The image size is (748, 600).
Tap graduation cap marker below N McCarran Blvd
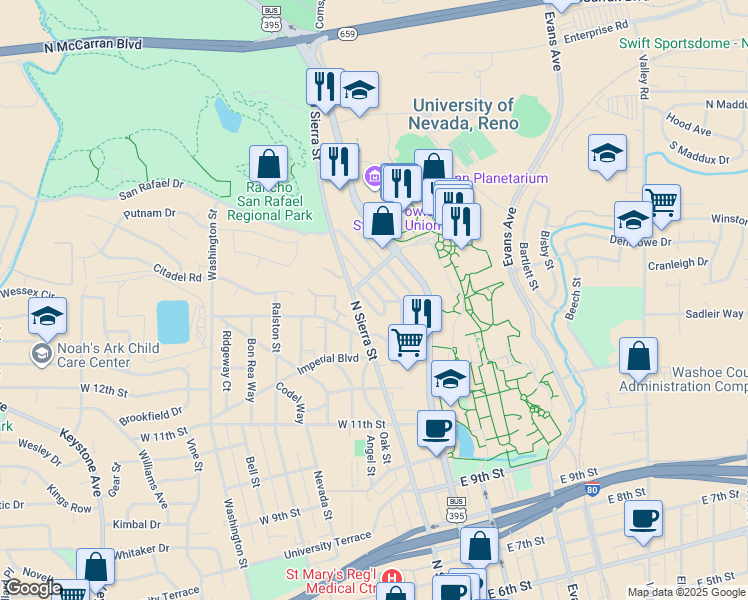[360, 94]
